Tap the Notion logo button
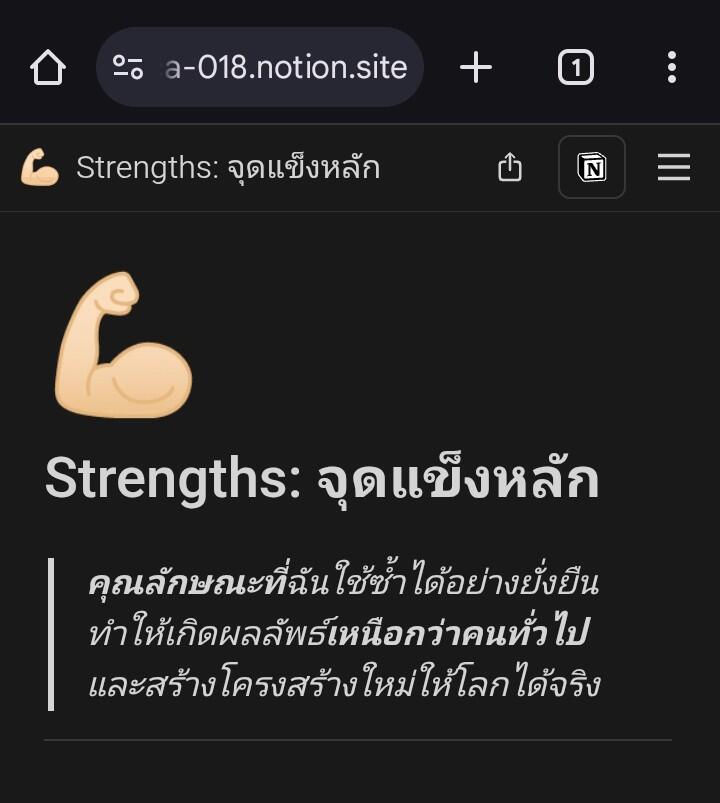Image resolution: width=720 pixels, height=803 pixels. [x=592, y=167]
